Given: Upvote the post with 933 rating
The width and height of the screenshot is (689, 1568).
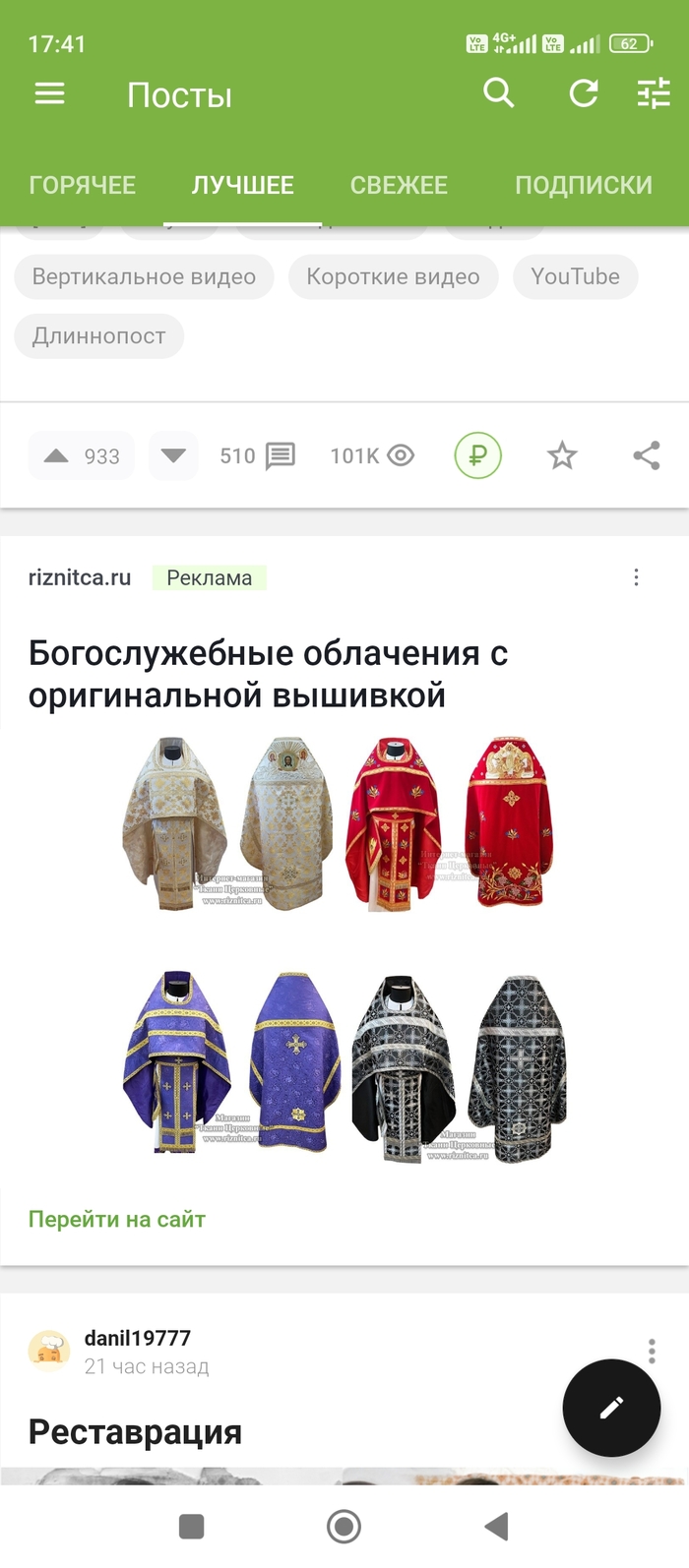Looking at the screenshot, I should pyautogui.click(x=57, y=455).
